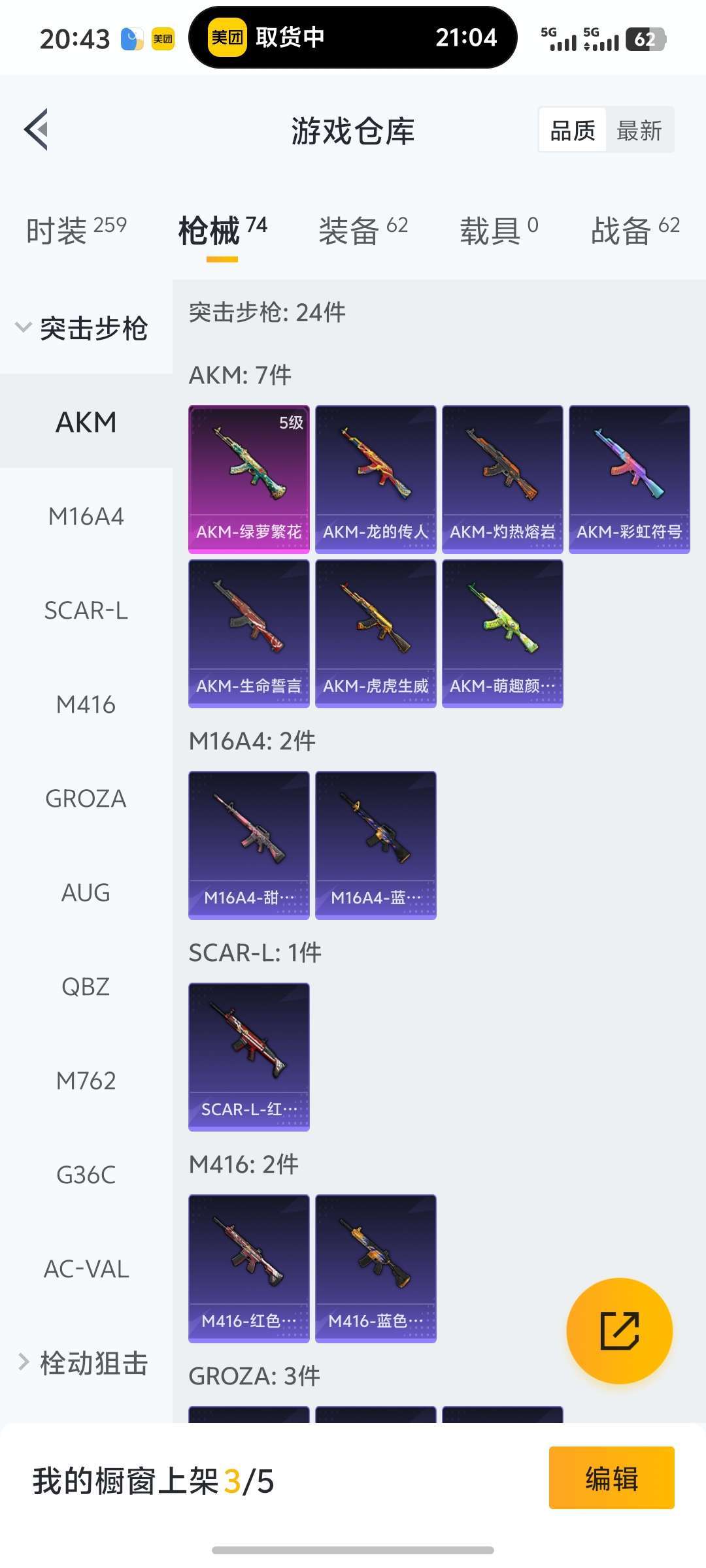Open the AKM-虎虎生威 skin card
The height and width of the screenshot is (1568, 706).
pyautogui.click(x=376, y=633)
